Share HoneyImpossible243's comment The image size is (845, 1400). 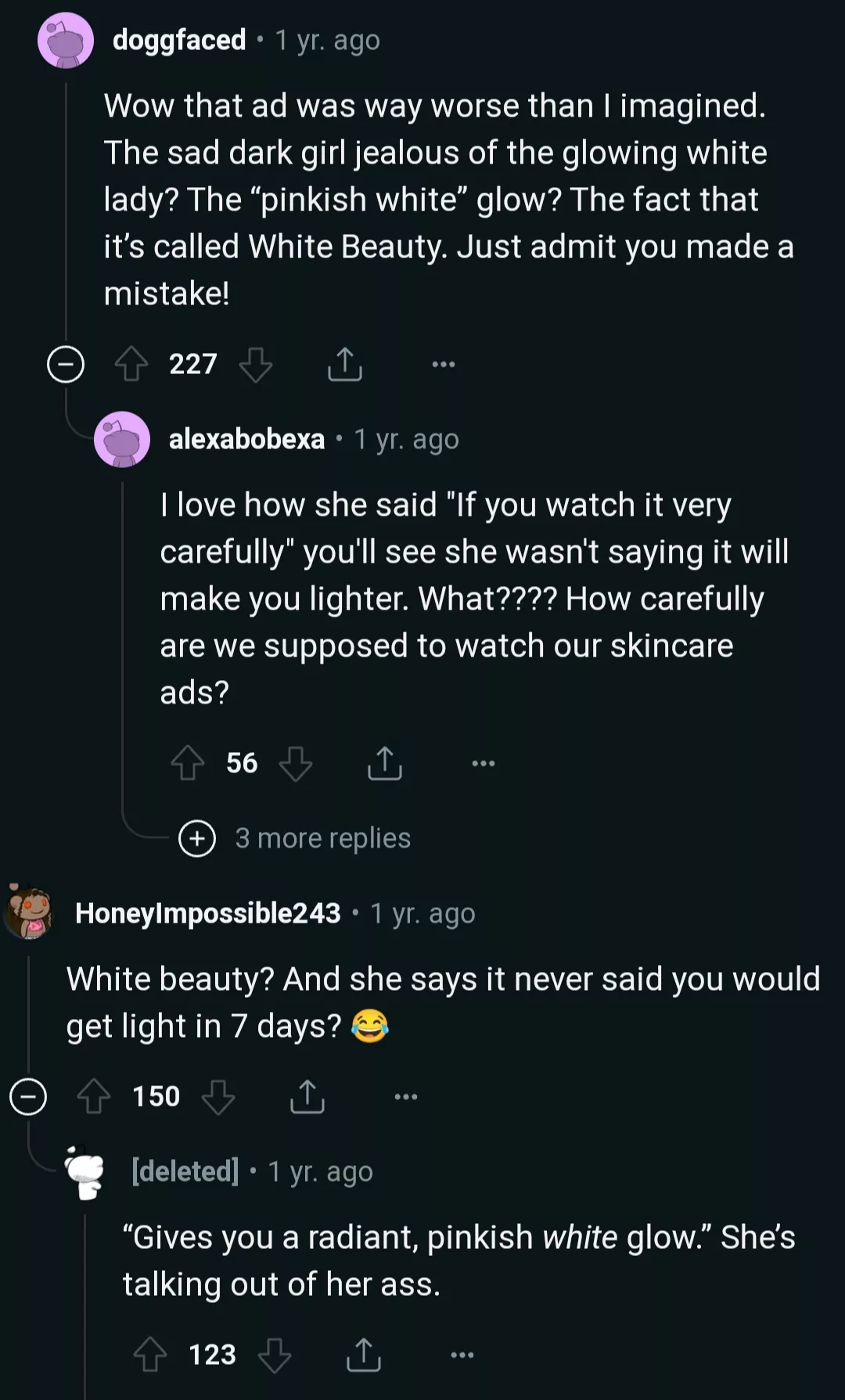(307, 1096)
